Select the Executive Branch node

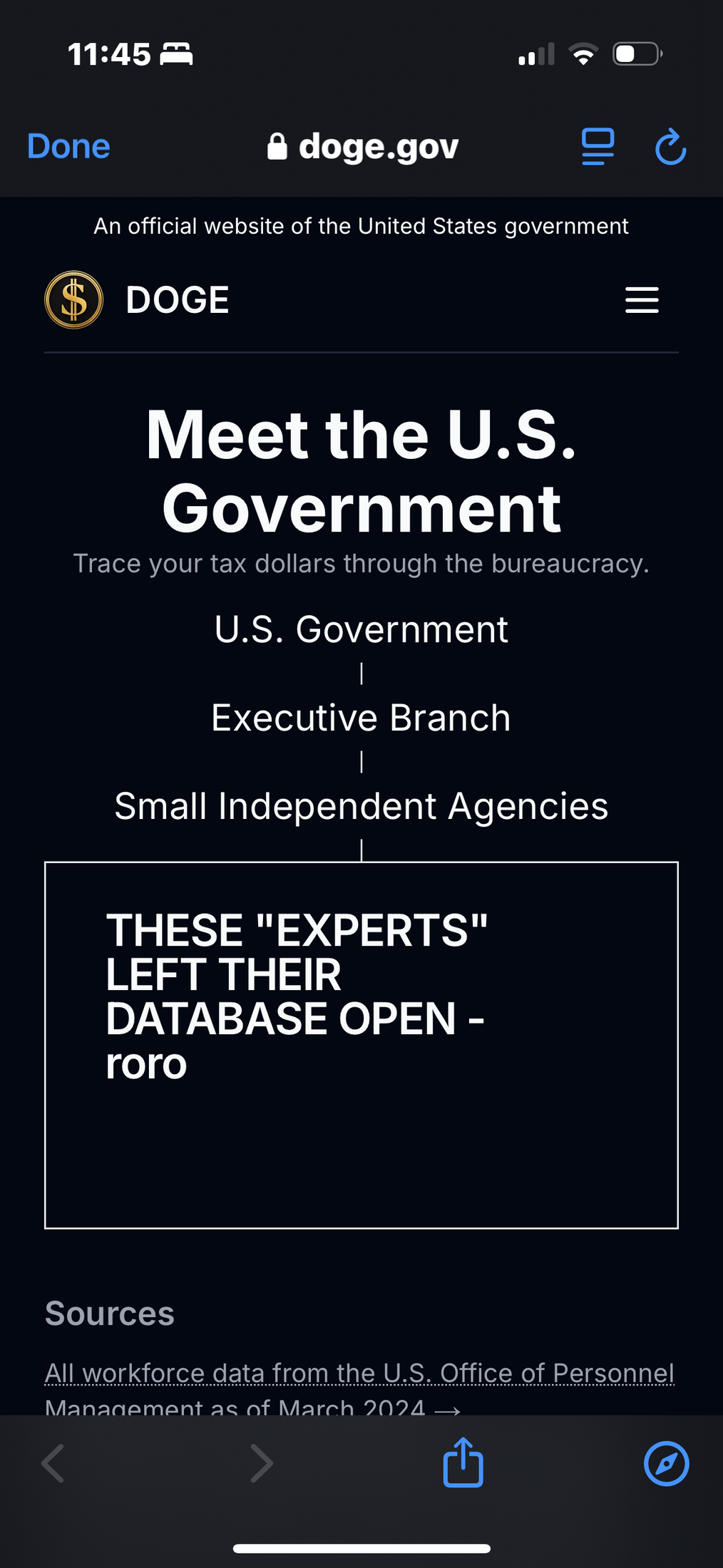point(361,718)
